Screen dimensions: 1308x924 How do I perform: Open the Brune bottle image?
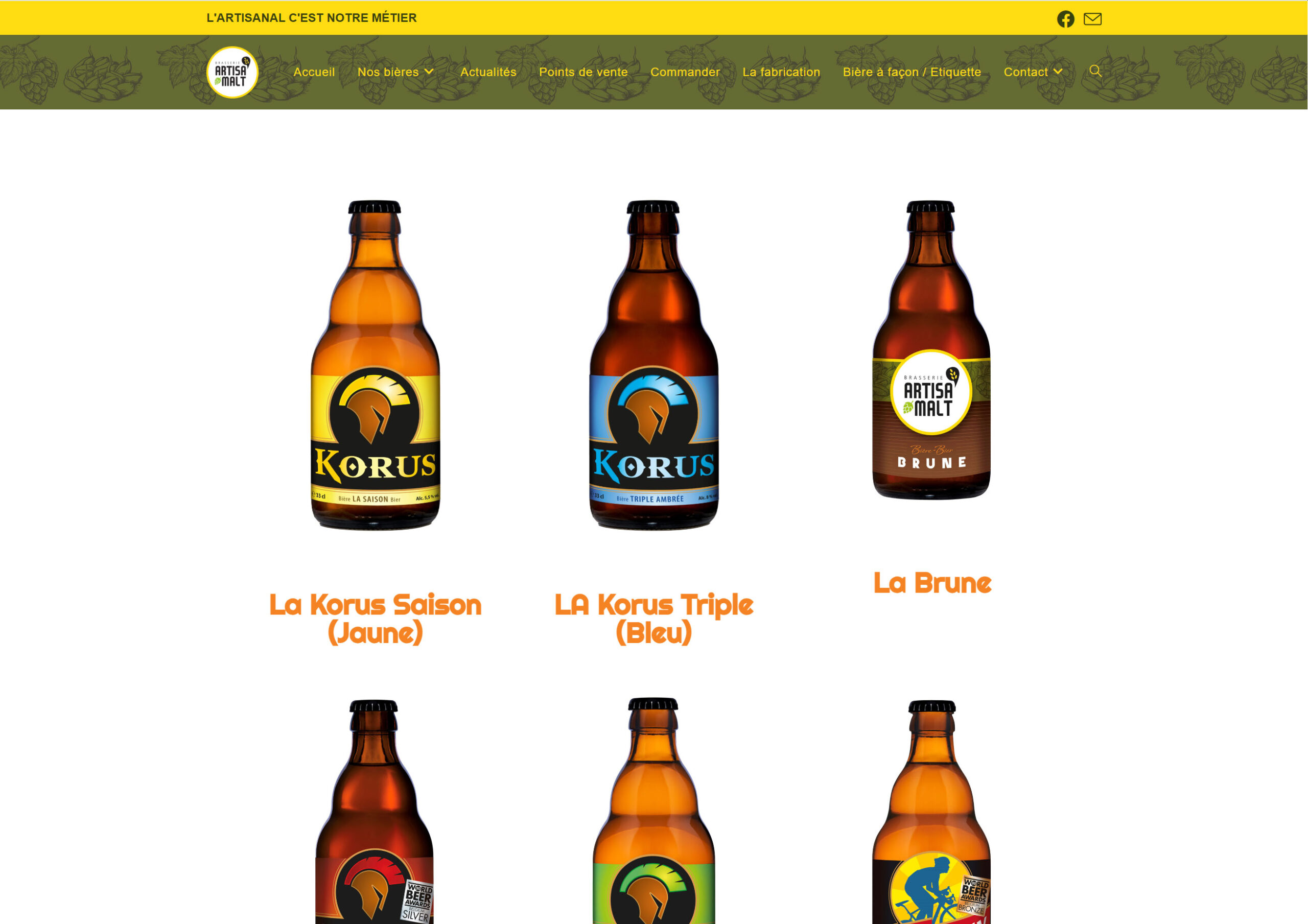[931, 350]
